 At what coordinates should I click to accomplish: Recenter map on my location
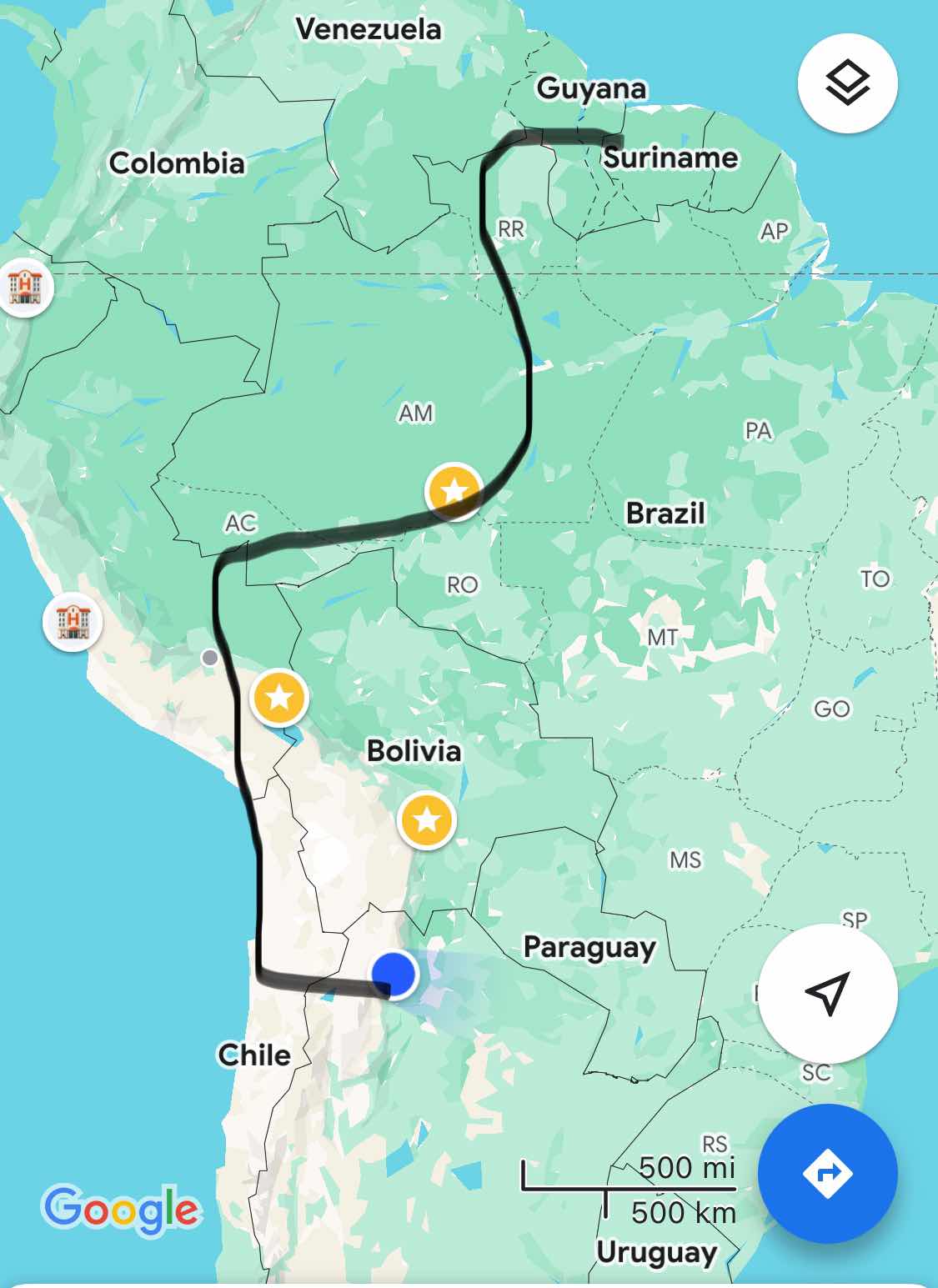(827, 993)
